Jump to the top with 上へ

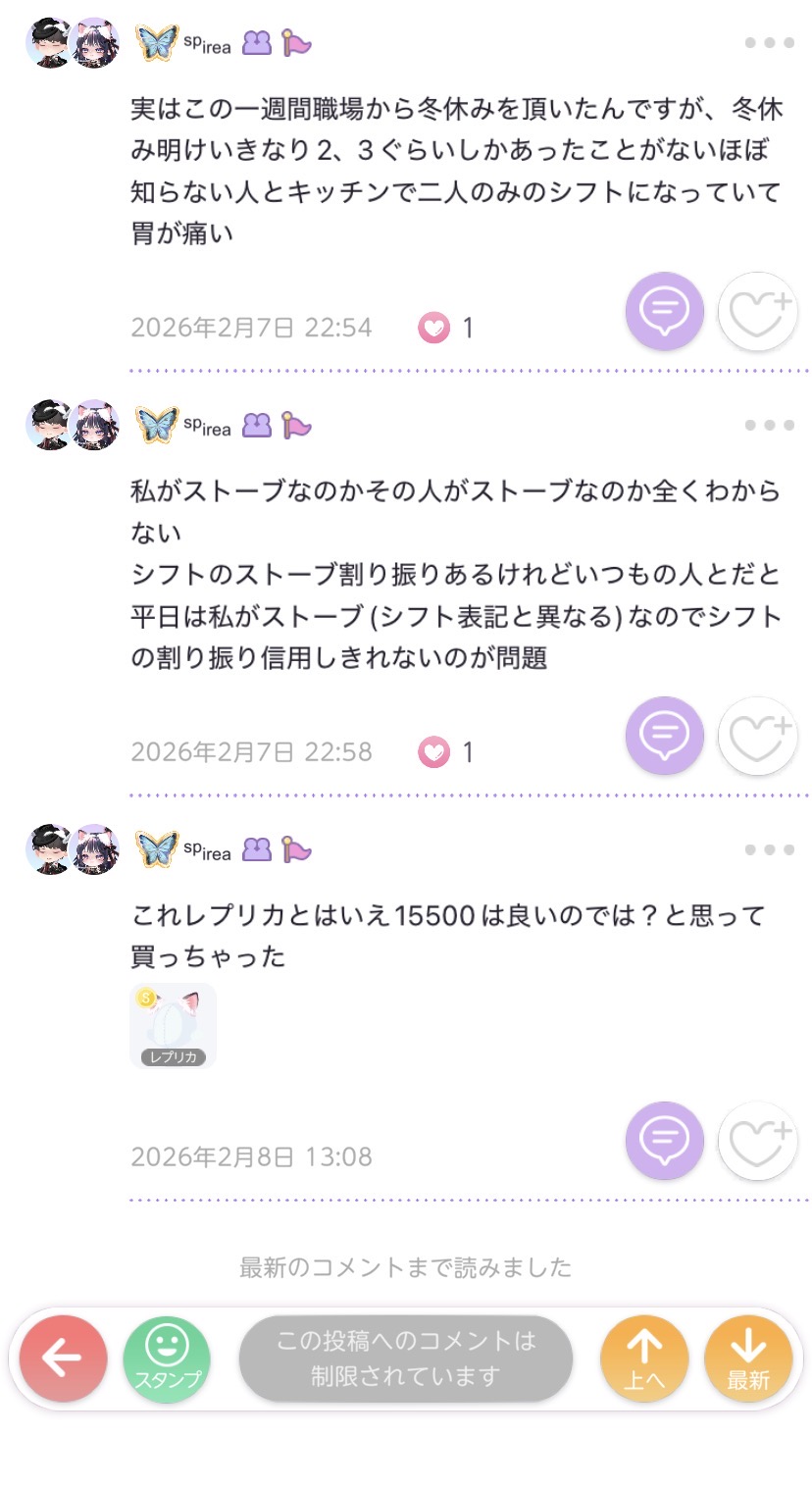pyautogui.click(x=644, y=1359)
